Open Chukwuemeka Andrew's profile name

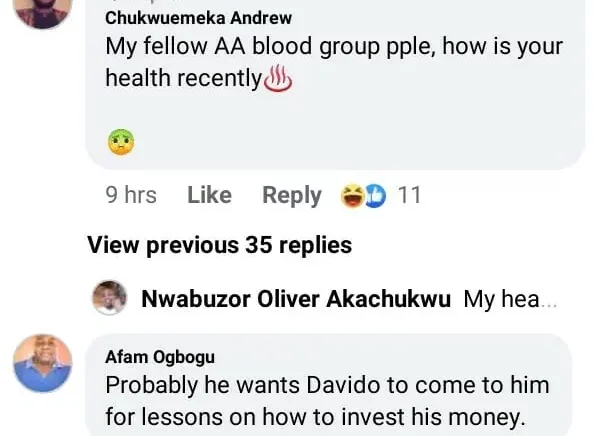click(x=198, y=17)
